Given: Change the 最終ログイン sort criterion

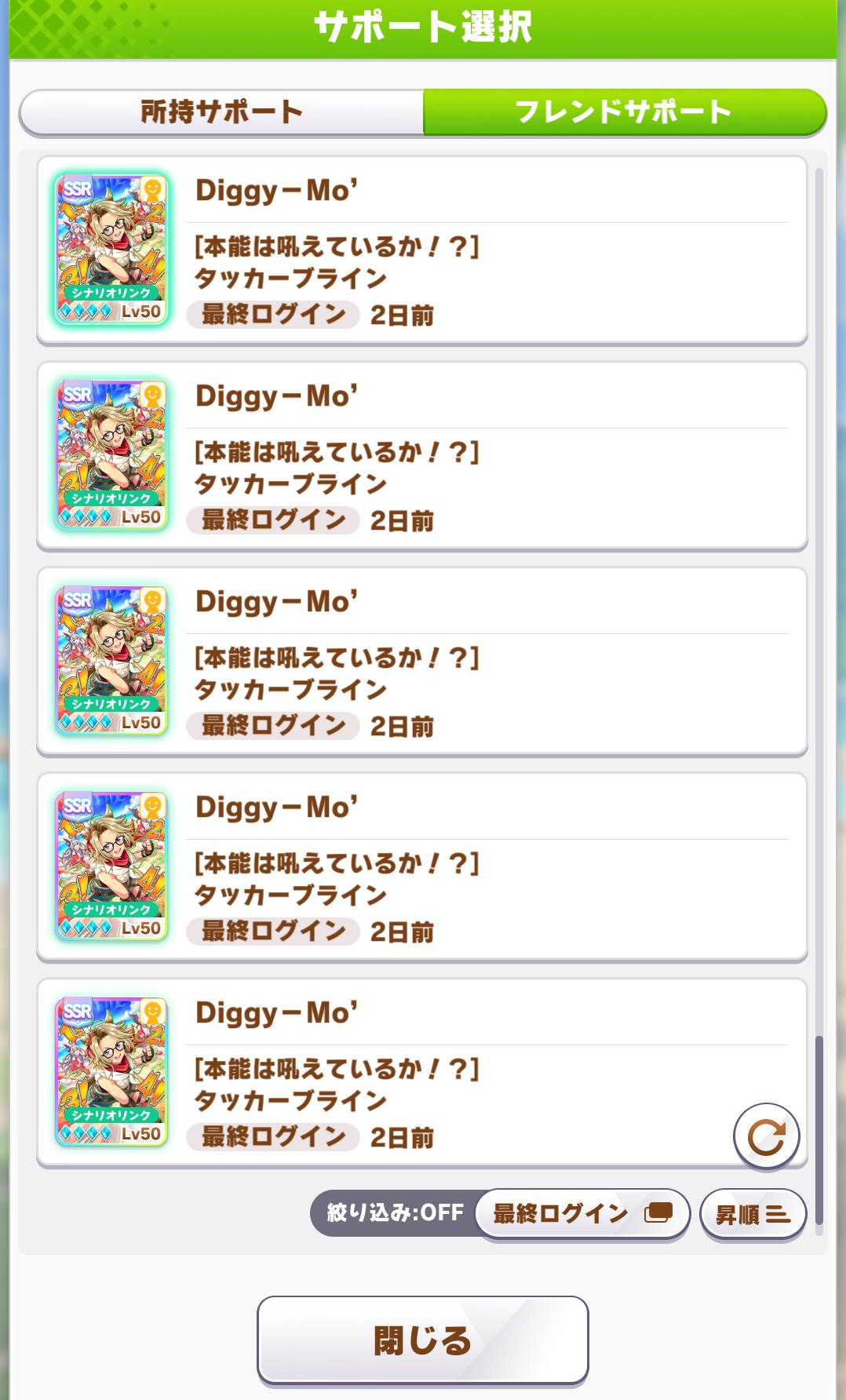Looking at the screenshot, I should tap(582, 1213).
